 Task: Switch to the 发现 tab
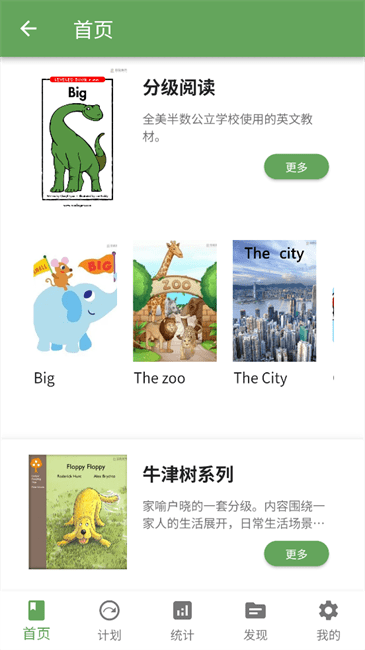point(256,621)
